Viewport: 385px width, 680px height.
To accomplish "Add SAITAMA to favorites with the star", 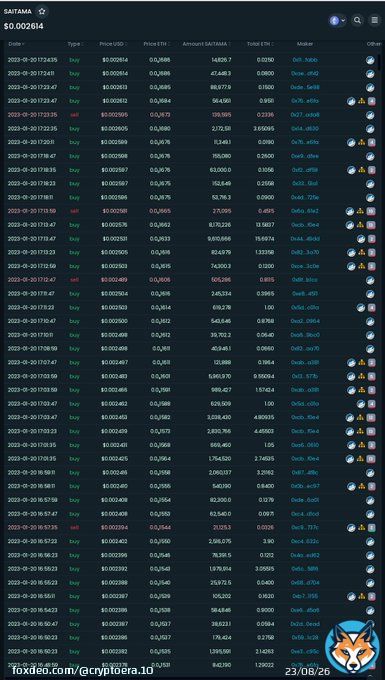I will [42, 12].
